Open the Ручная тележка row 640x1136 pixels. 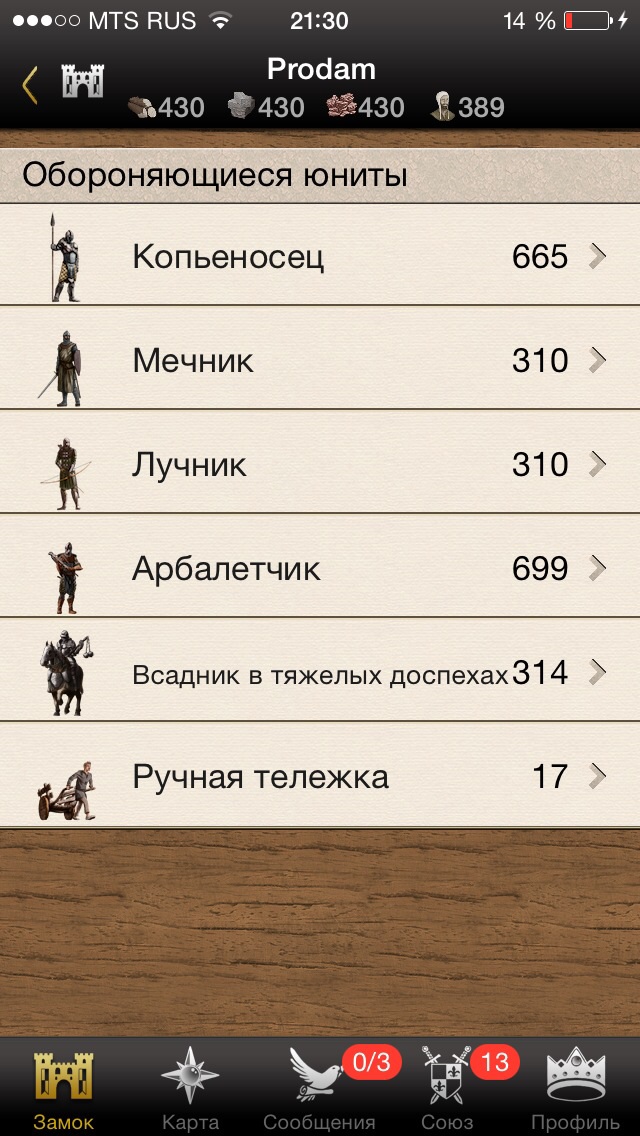click(x=320, y=777)
